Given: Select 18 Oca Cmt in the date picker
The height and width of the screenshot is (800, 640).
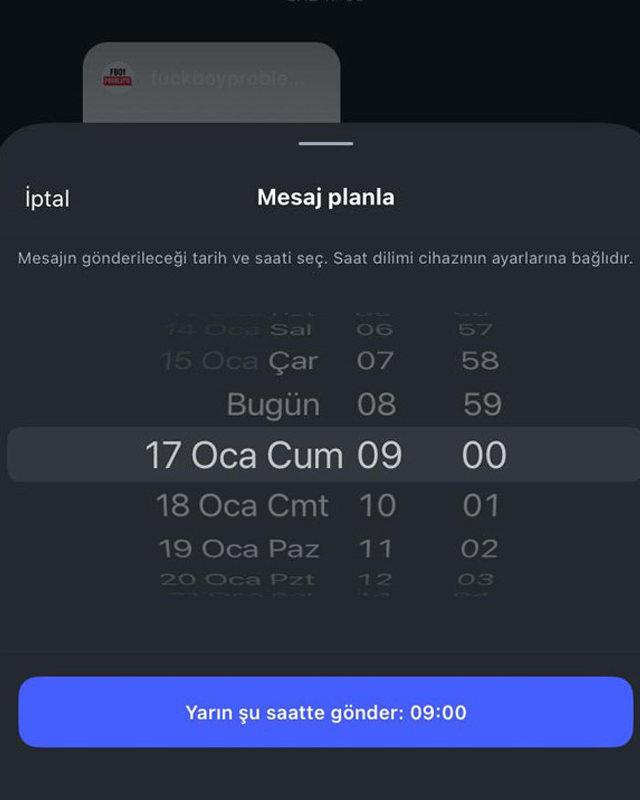Looking at the screenshot, I should [x=242, y=506].
